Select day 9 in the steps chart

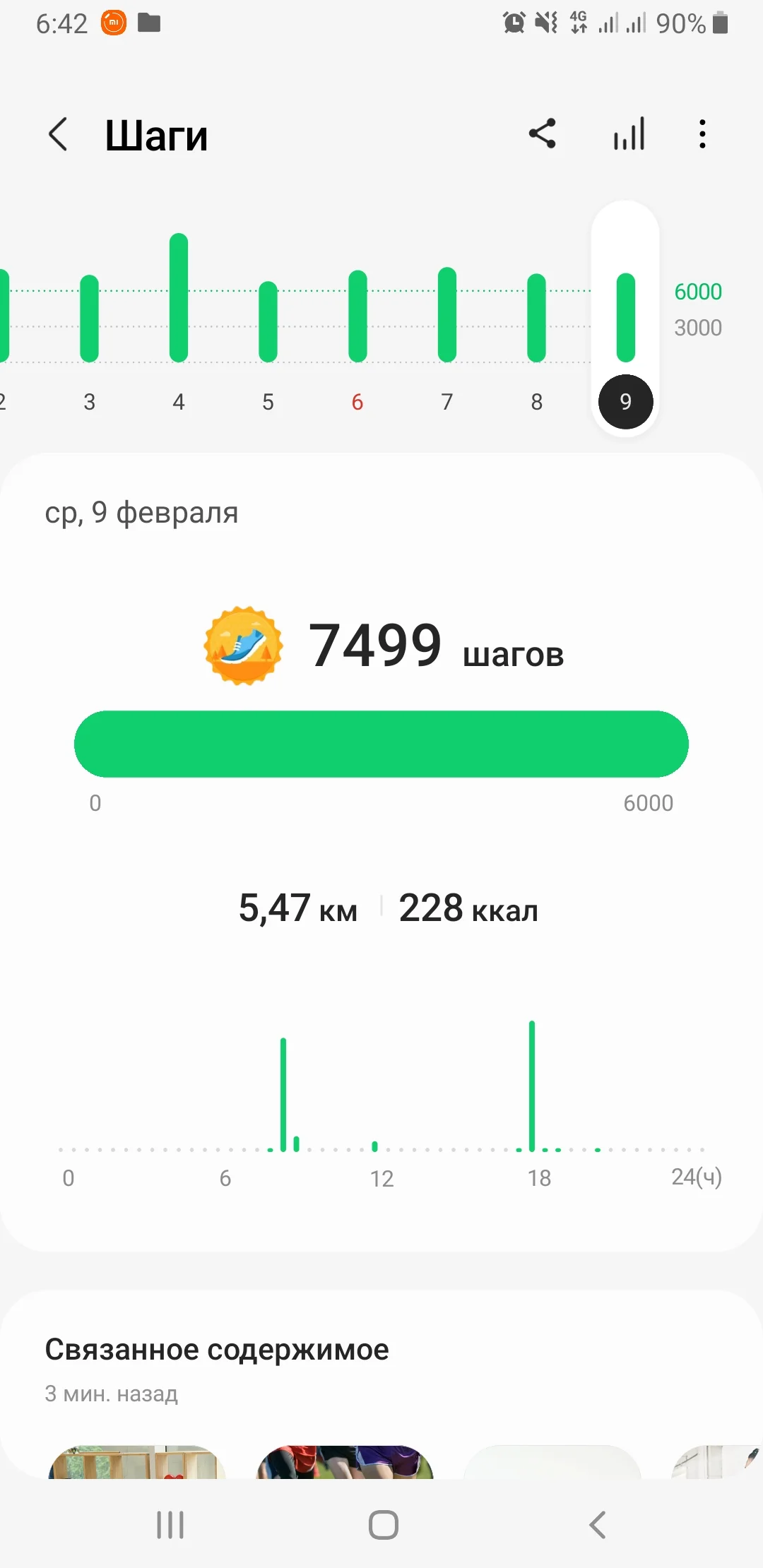coord(625,402)
